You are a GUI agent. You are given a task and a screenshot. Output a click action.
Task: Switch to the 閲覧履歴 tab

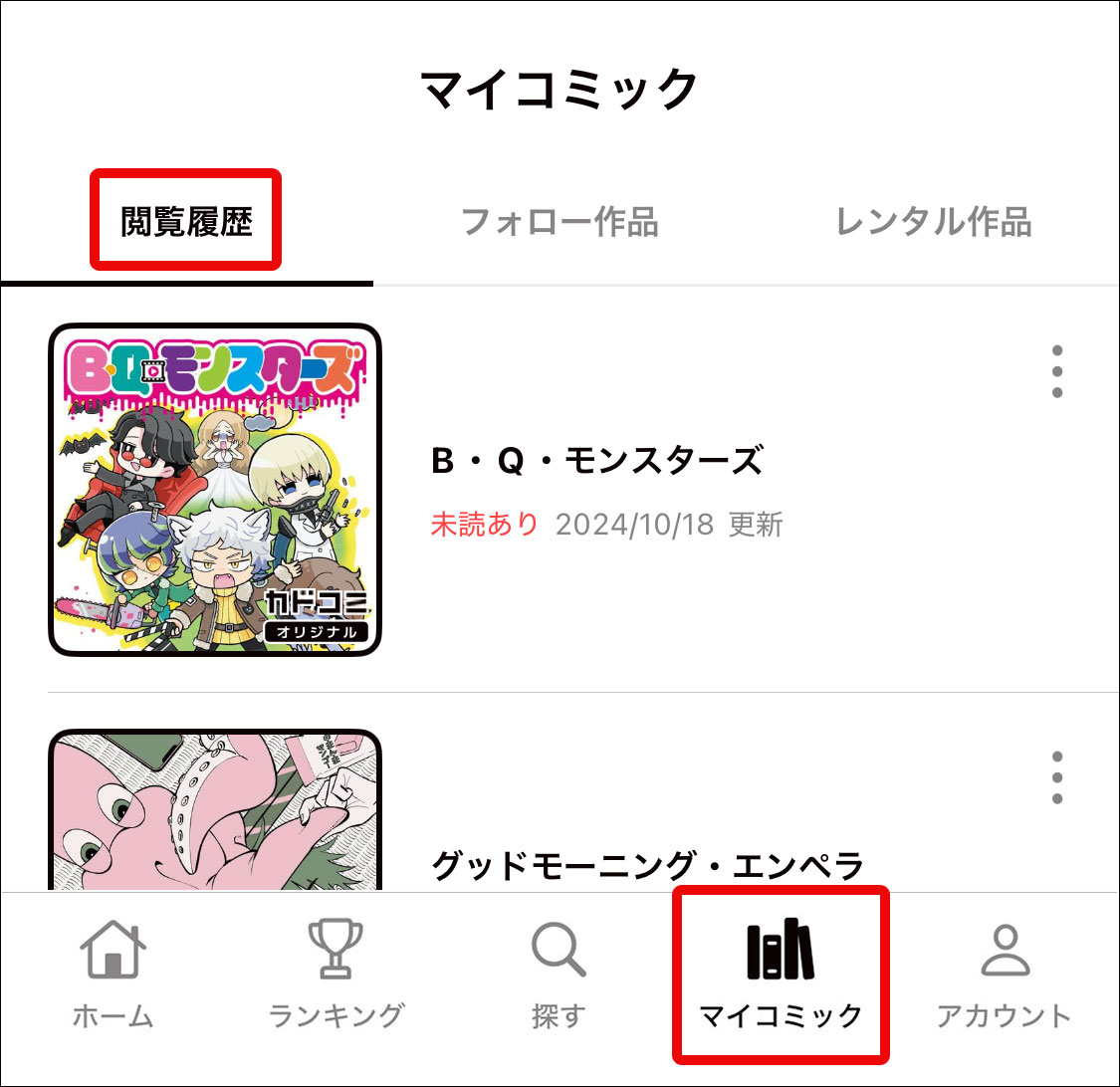[x=186, y=221]
